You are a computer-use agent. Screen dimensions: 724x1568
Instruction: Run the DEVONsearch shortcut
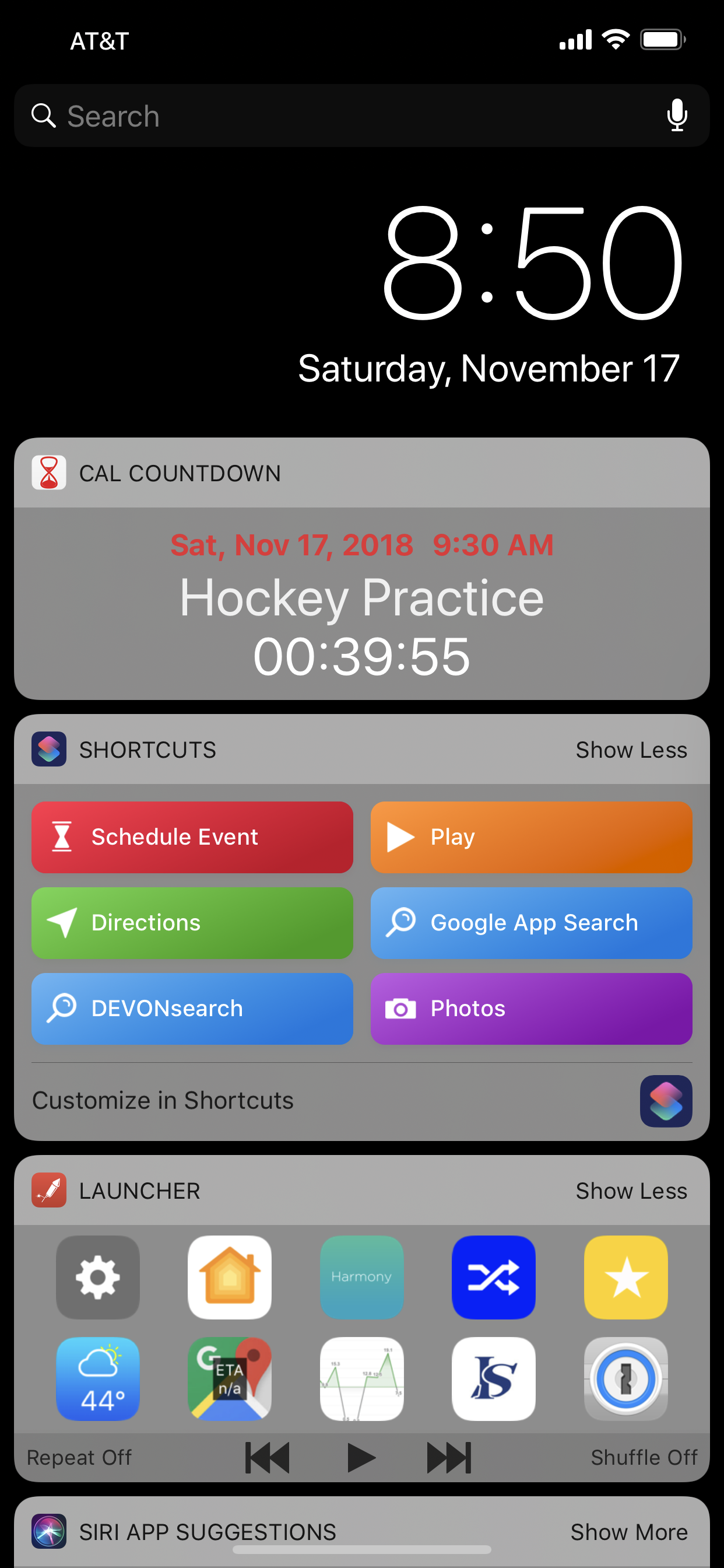pyautogui.click(x=192, y=1009)
